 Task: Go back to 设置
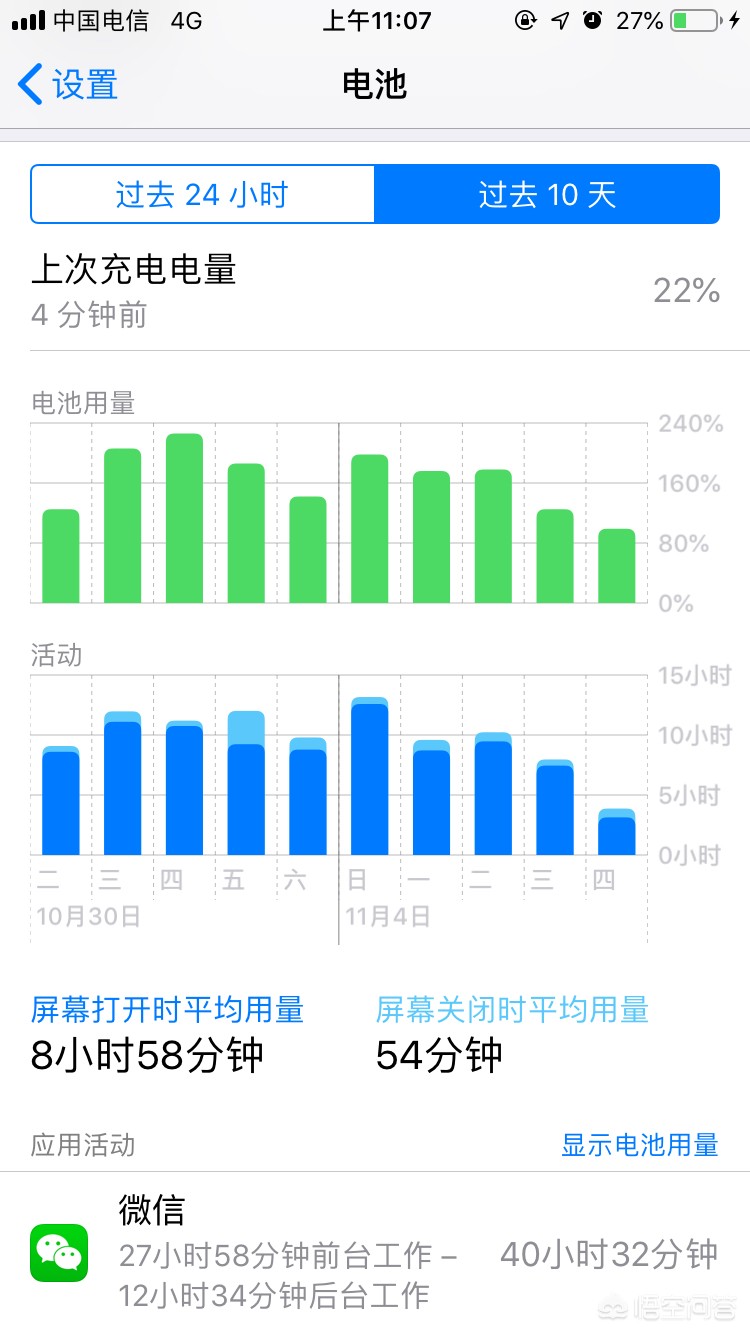coord(68,85)
